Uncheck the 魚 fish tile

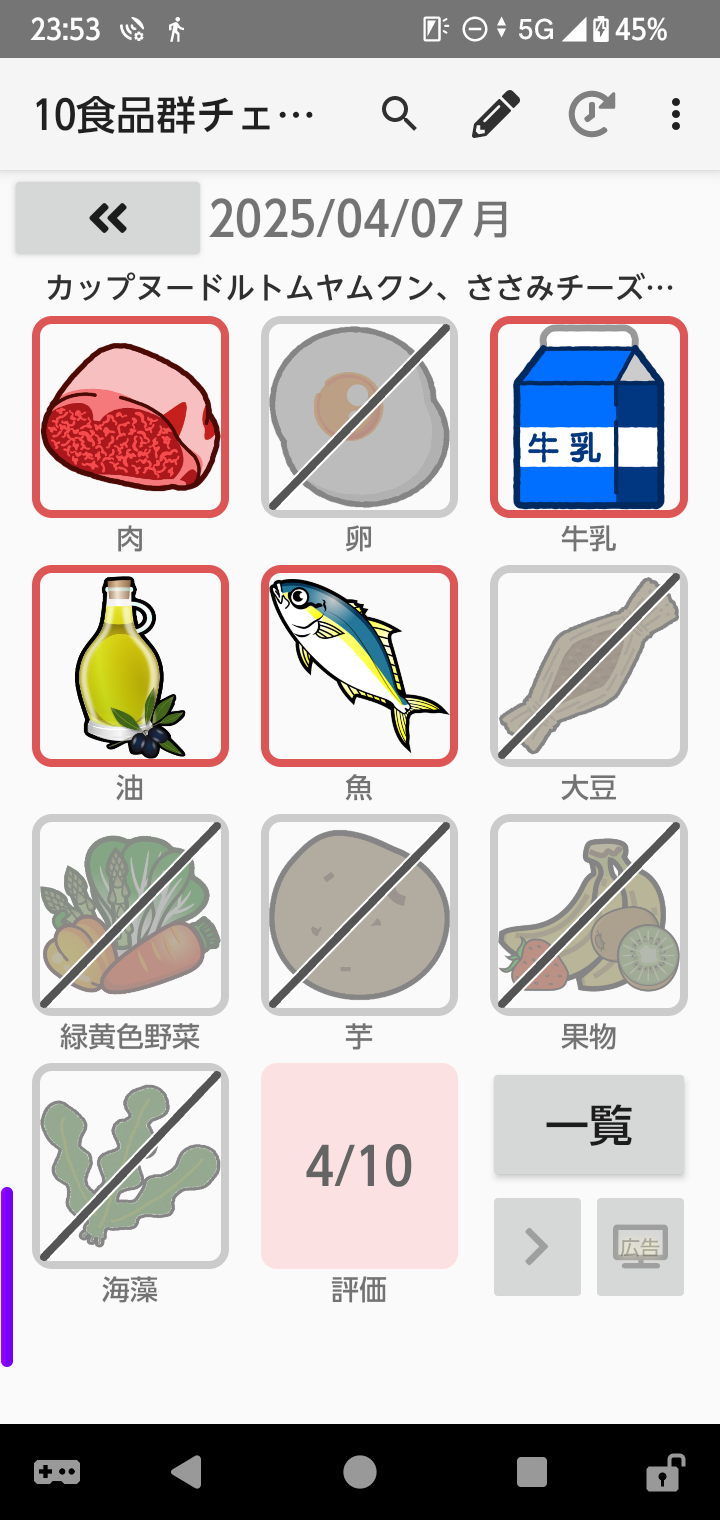point(359,666)
